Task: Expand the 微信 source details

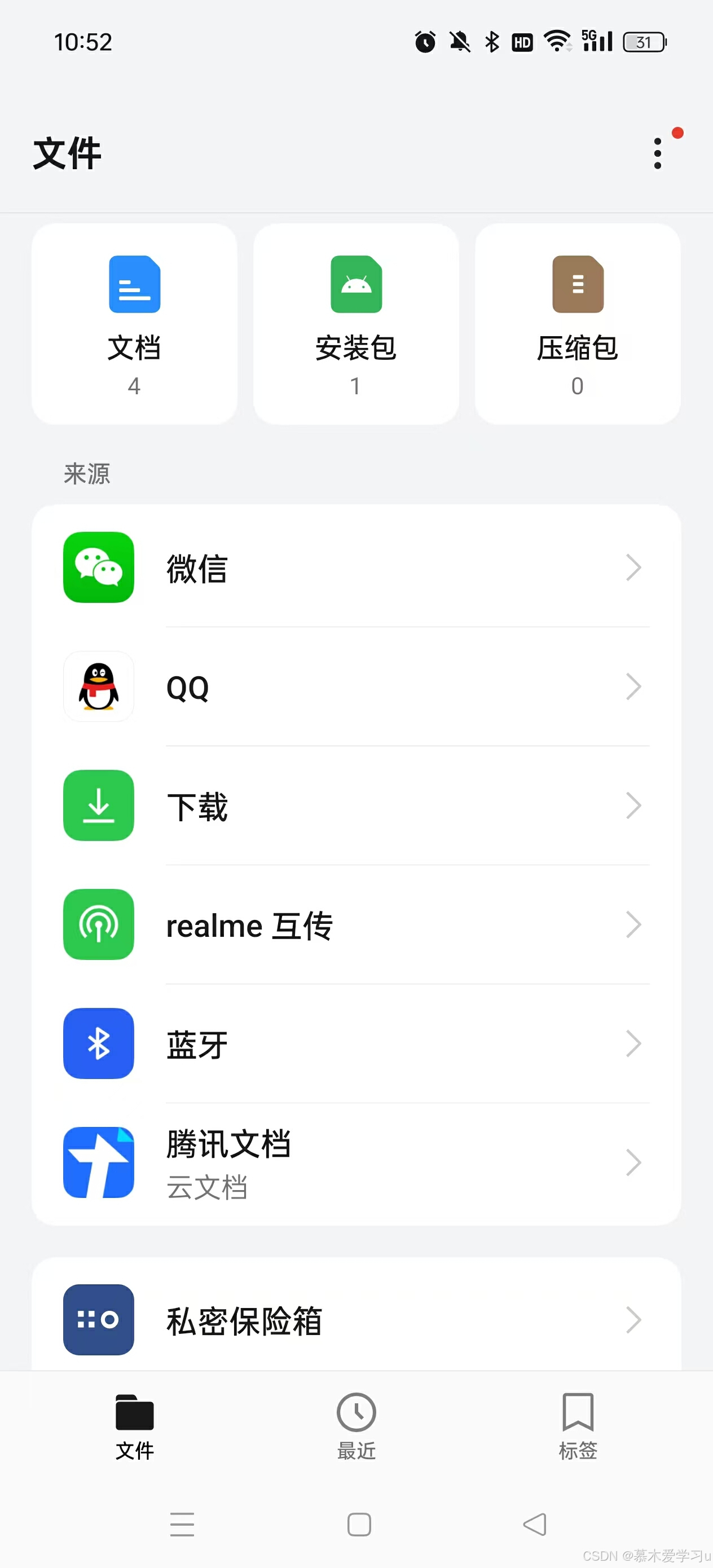Action: coord(633,568)
